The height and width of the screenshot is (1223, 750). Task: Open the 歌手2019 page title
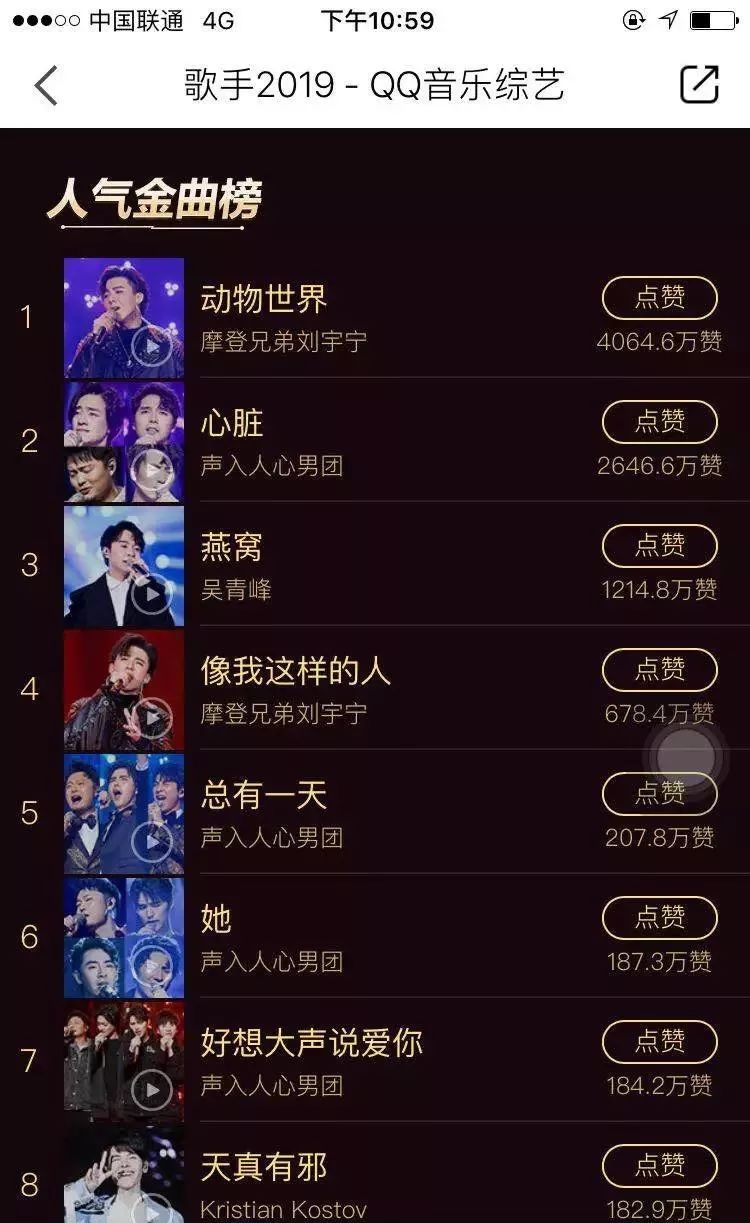pyautogui.click(x=375, y=85)
